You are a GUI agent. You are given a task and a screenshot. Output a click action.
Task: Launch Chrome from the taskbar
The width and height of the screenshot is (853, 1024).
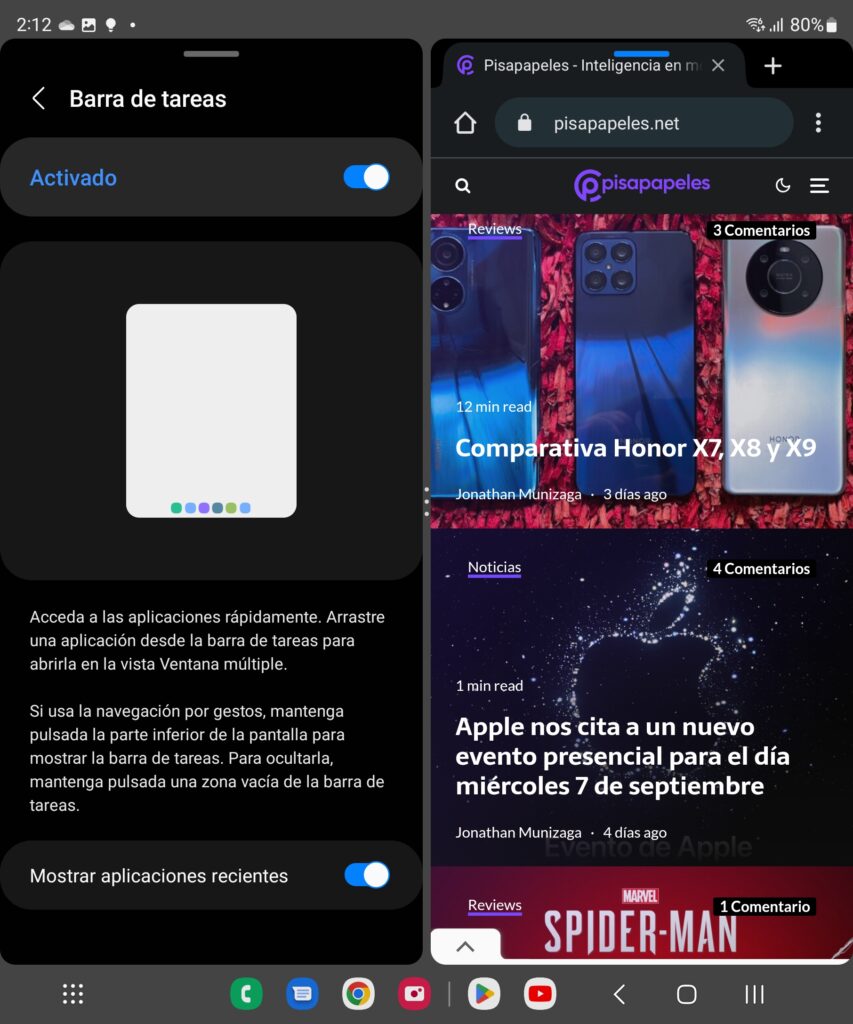point(357,994)
